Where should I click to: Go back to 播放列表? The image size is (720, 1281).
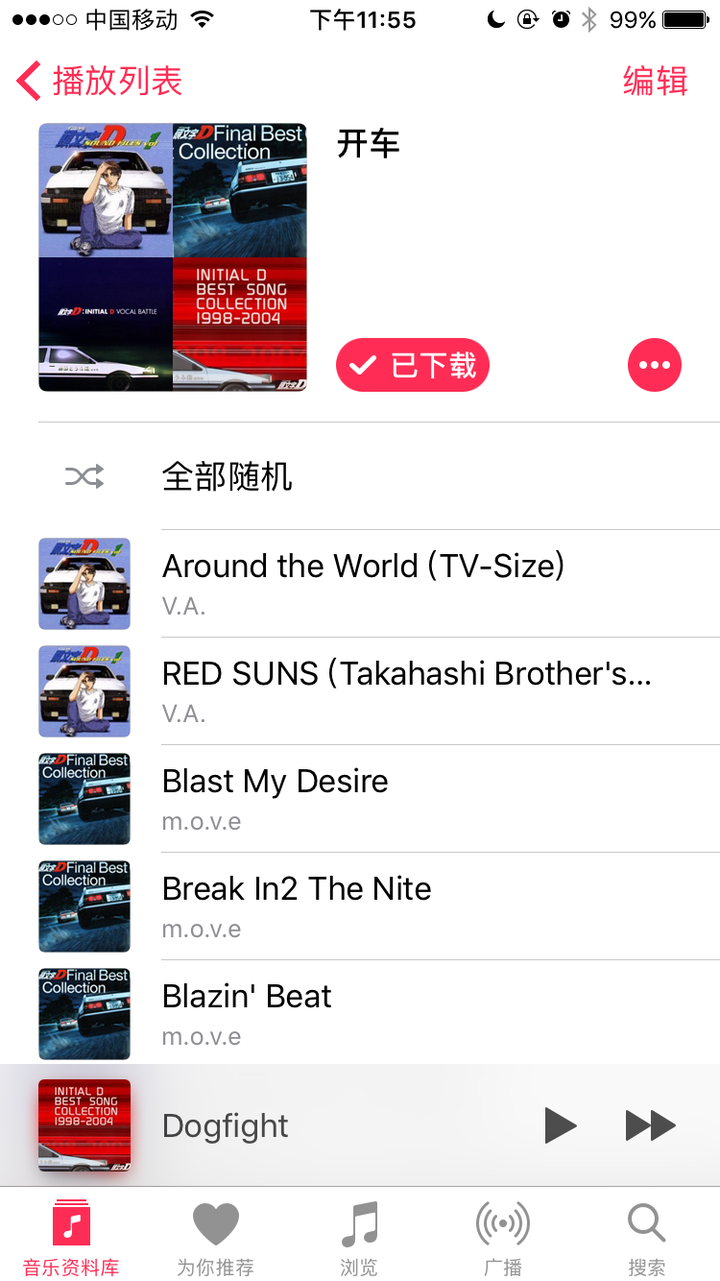[x=100, y=81]
